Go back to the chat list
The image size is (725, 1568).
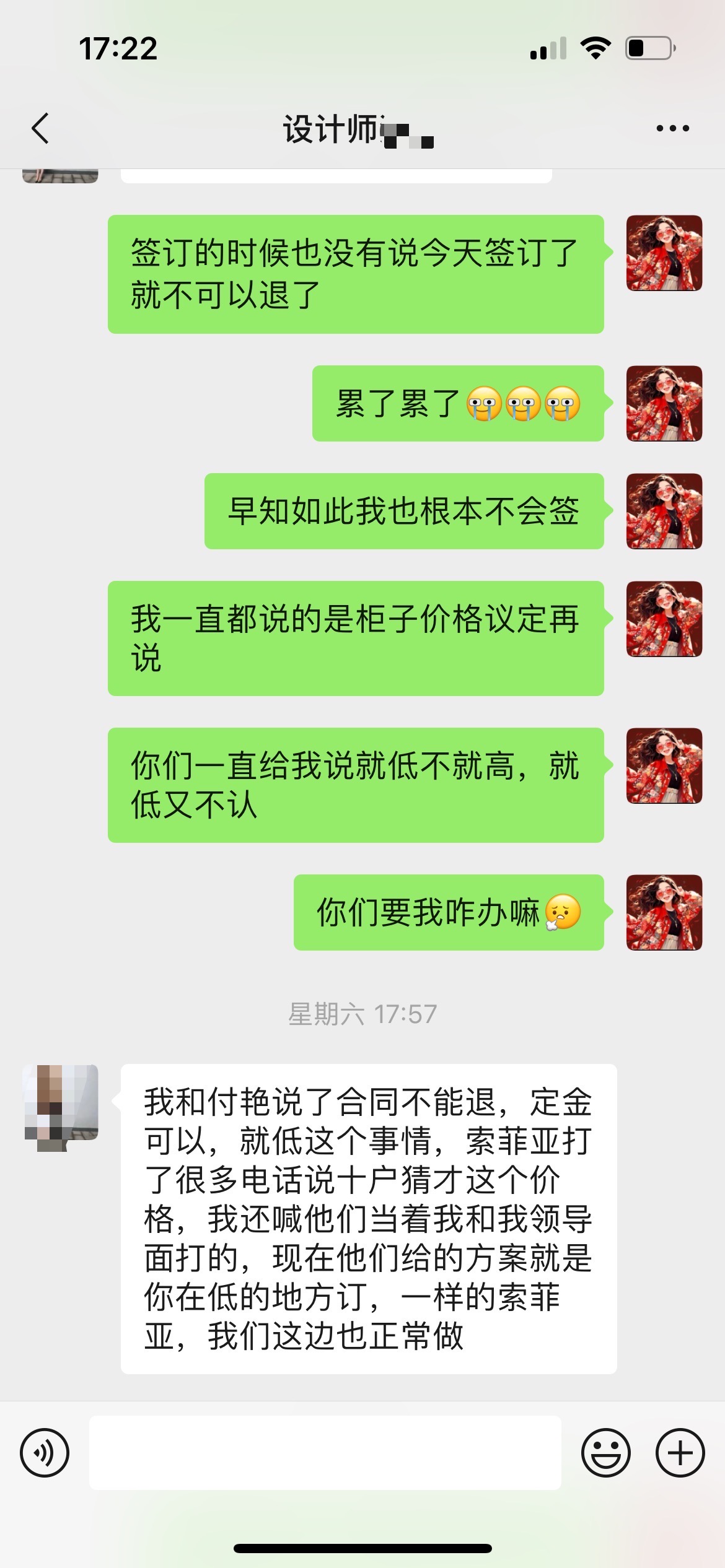[41, 129]
